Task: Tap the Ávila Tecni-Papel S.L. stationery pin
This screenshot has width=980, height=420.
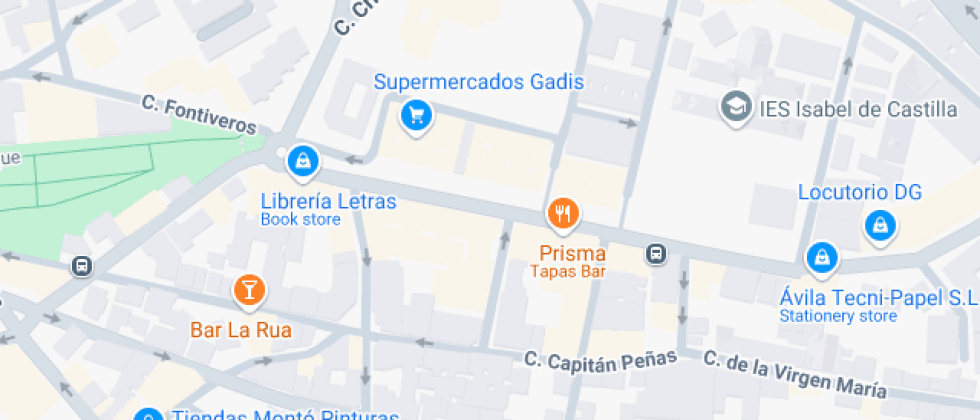Action: pyautogui.click(x=822, y=257)
